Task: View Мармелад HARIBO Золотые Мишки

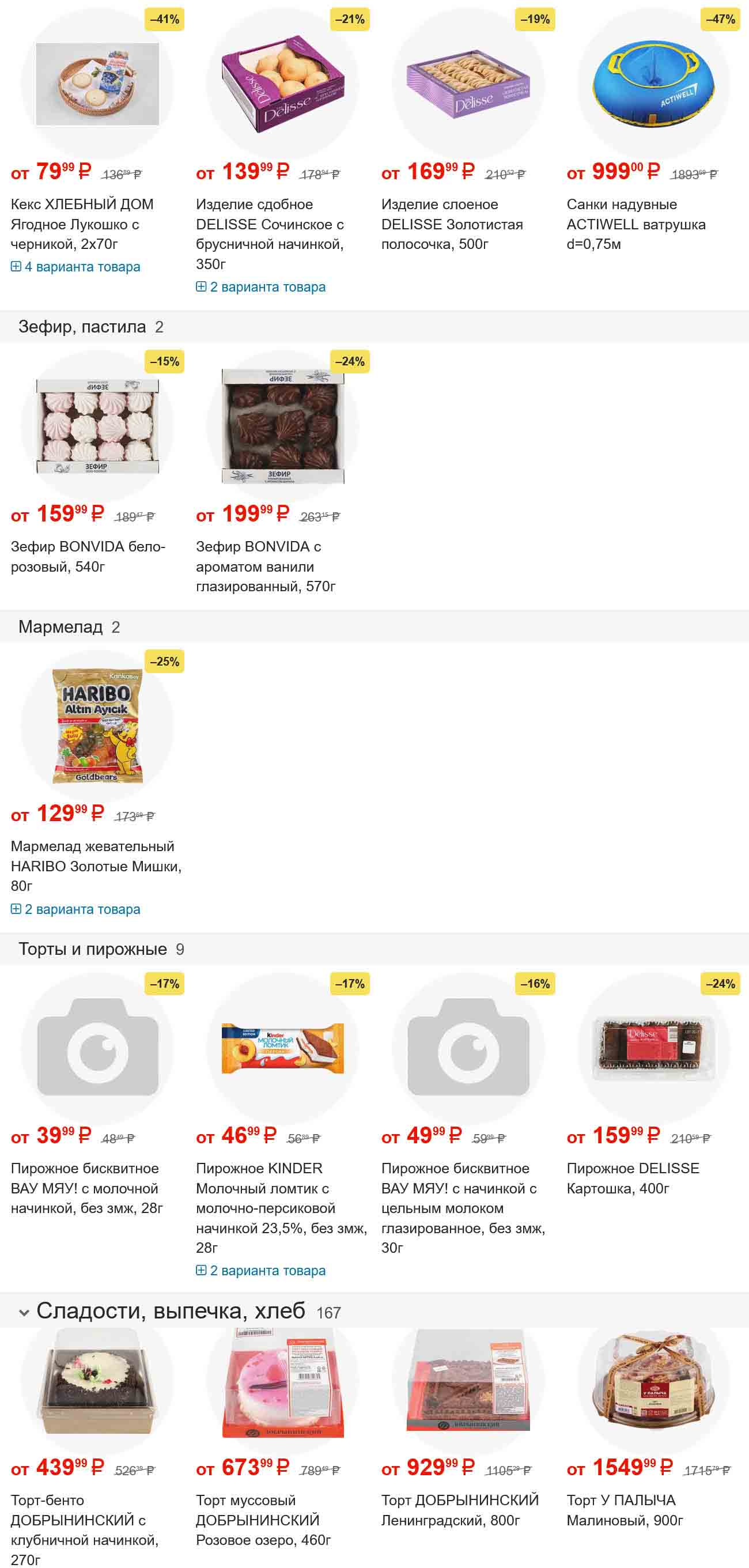Action: pos(96,865)
